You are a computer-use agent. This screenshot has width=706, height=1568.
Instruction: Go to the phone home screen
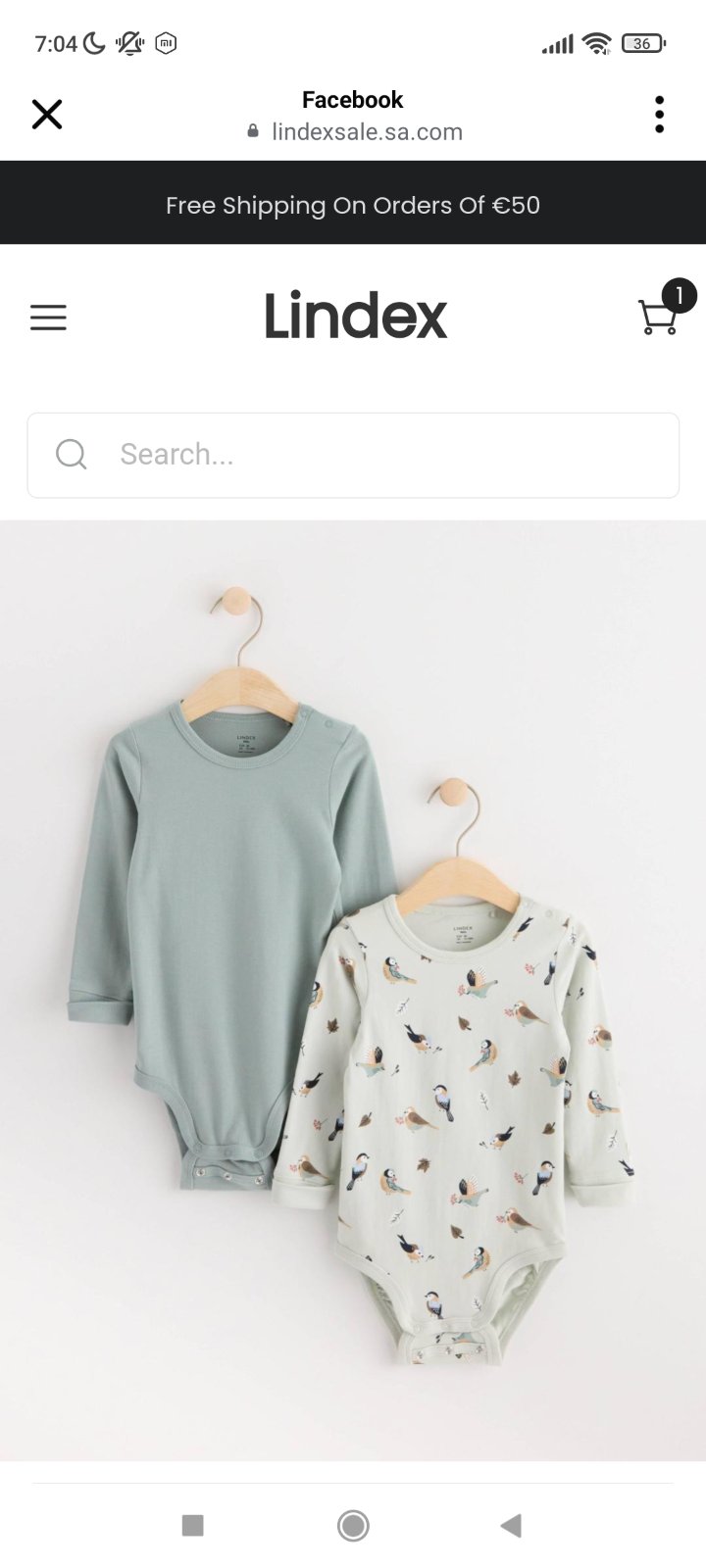(353, 1525)
